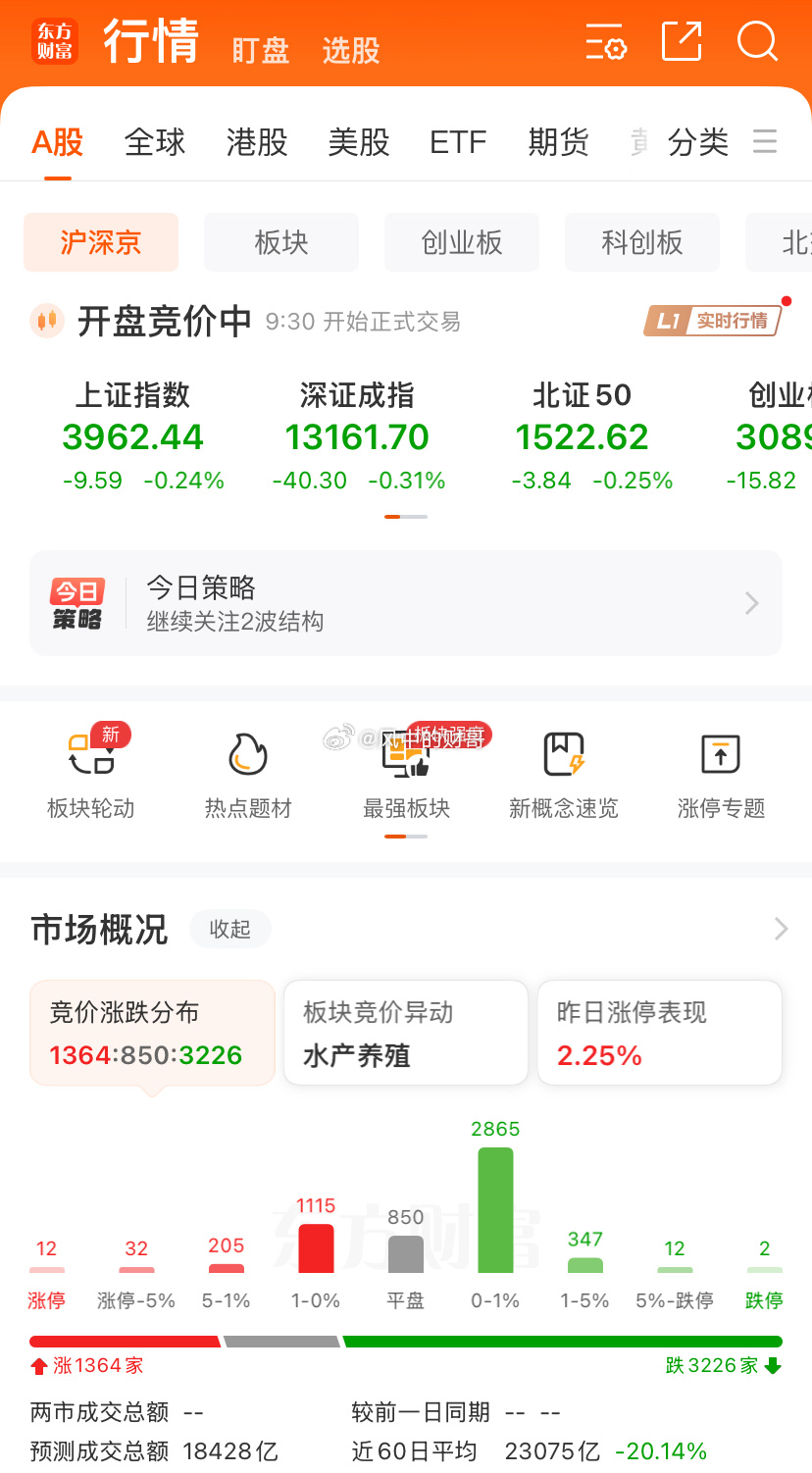This screenshot has width=812, height=1473.
Task: Tap the share icon in top bar
Action: pos(682,43)
